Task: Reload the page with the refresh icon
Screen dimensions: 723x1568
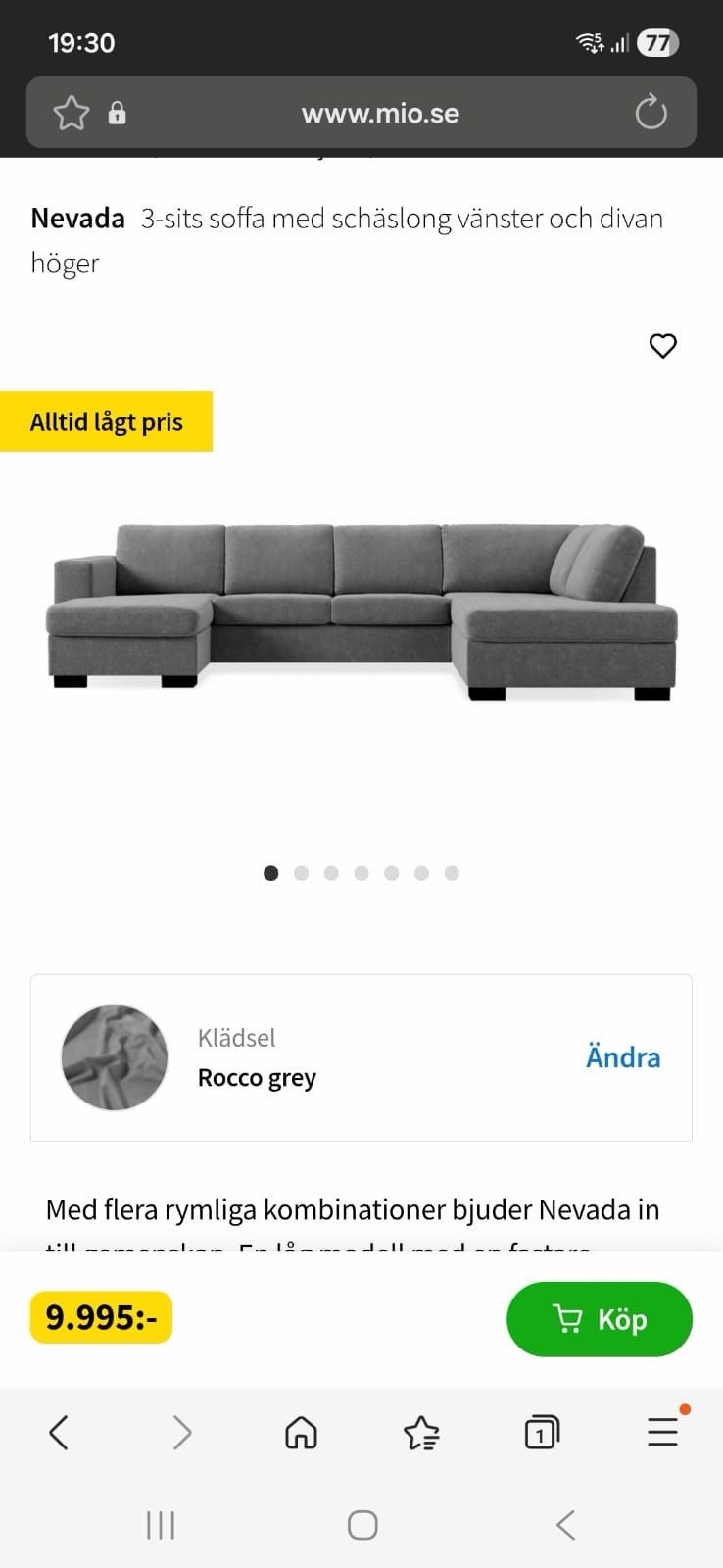Action: pyautogui.click(x=651, y=113)
